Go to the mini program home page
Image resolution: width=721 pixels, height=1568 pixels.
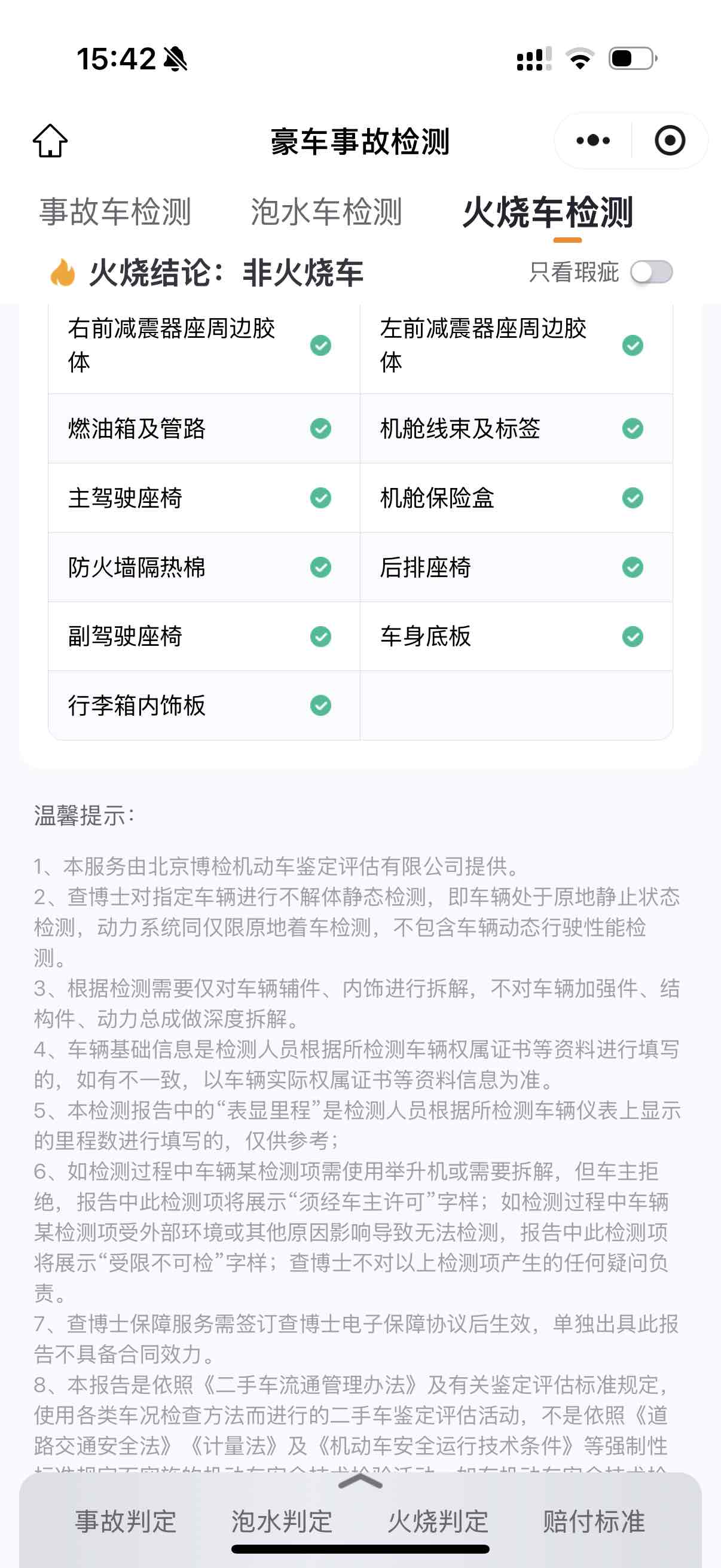(x=50, y=141)
